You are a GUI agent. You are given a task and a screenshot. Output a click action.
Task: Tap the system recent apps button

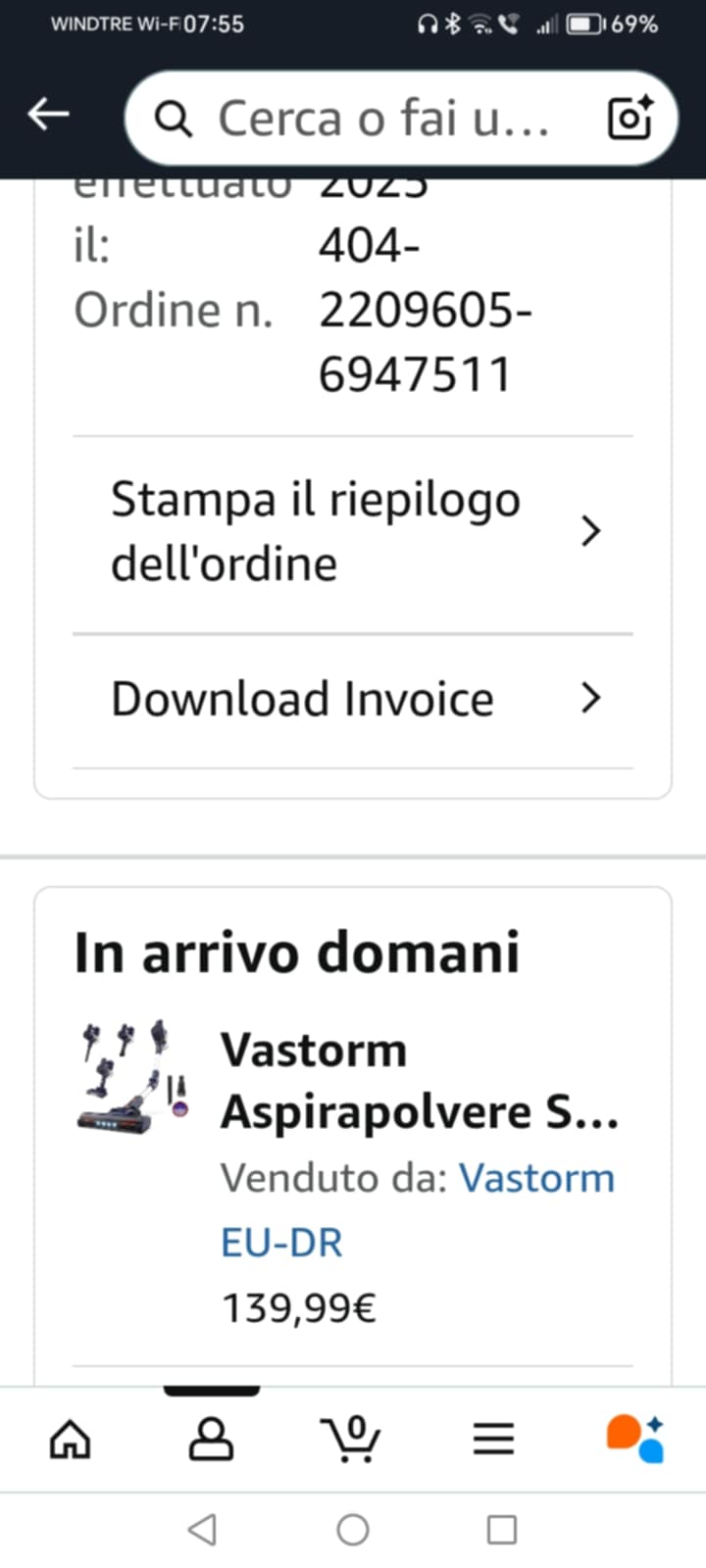(502, 1529)
